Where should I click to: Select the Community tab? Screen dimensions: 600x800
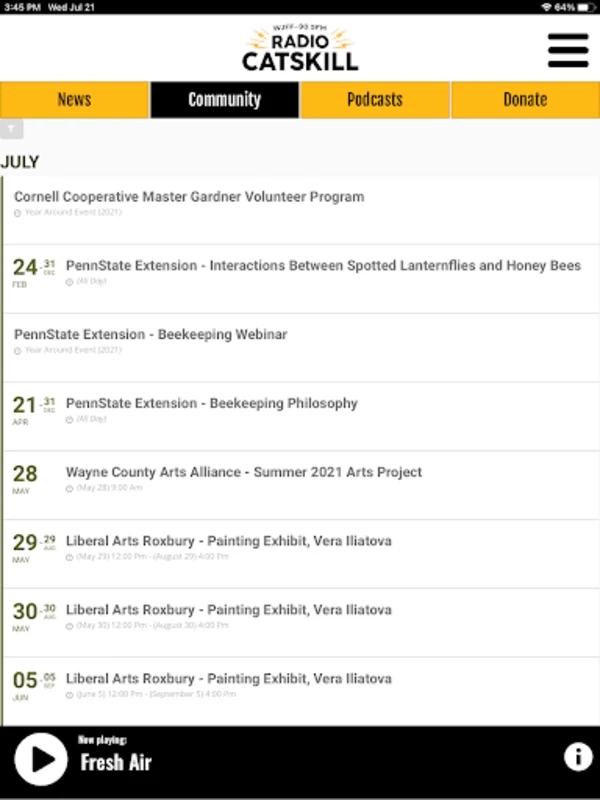pos(224,99)
